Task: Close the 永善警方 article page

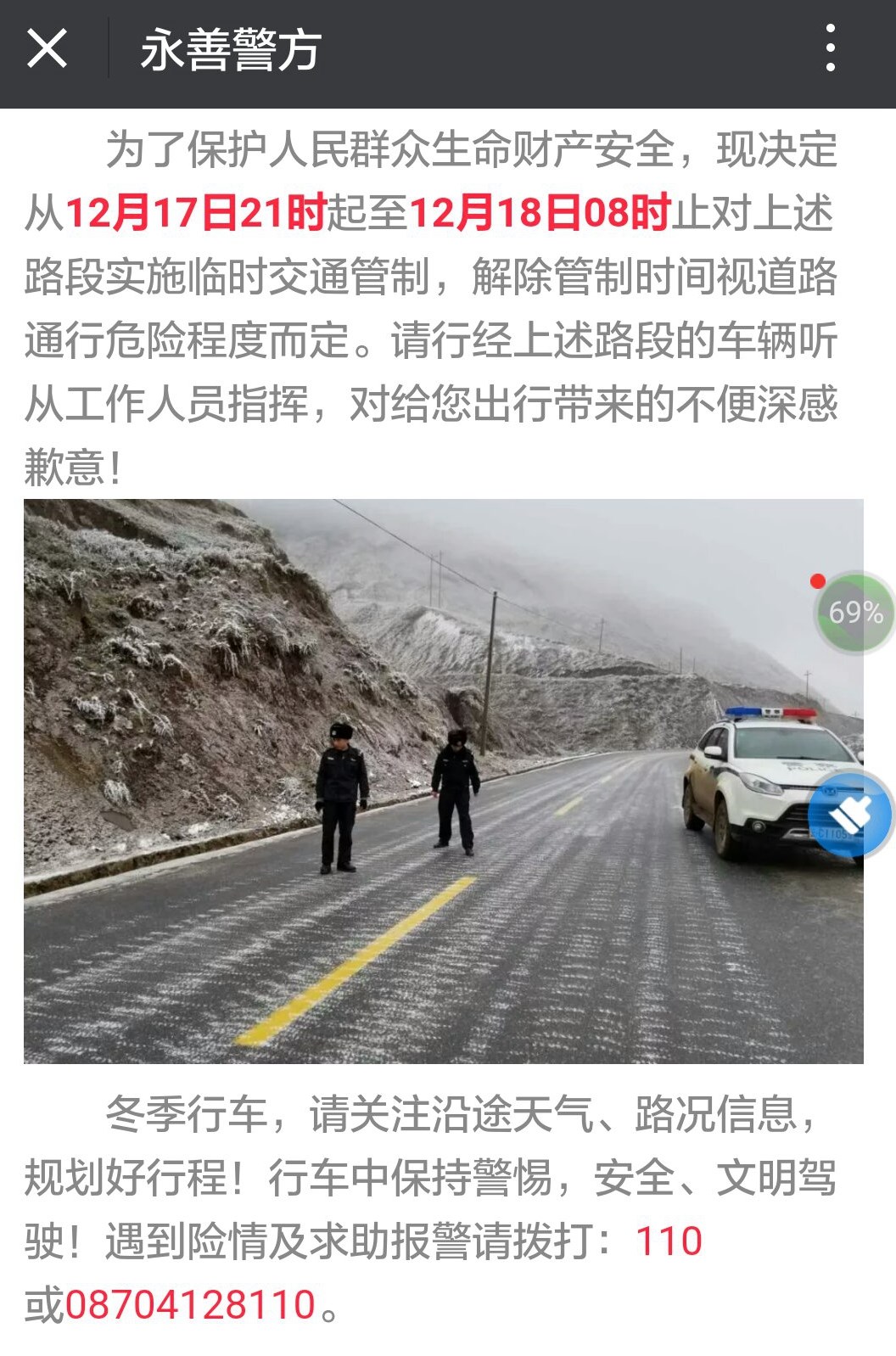Action: click(x=47, y=48)
